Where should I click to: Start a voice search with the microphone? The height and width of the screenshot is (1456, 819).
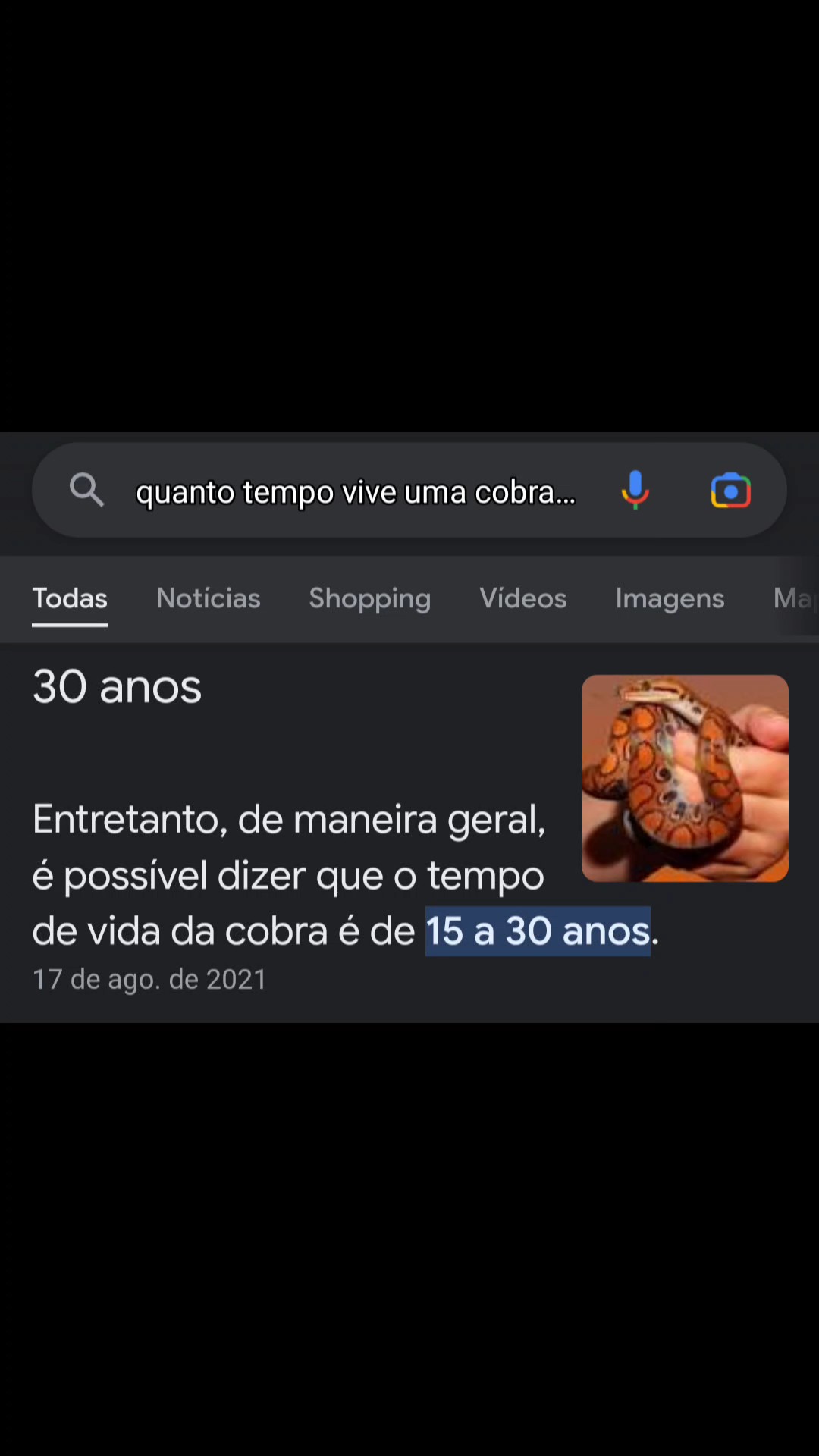point(635,491)
